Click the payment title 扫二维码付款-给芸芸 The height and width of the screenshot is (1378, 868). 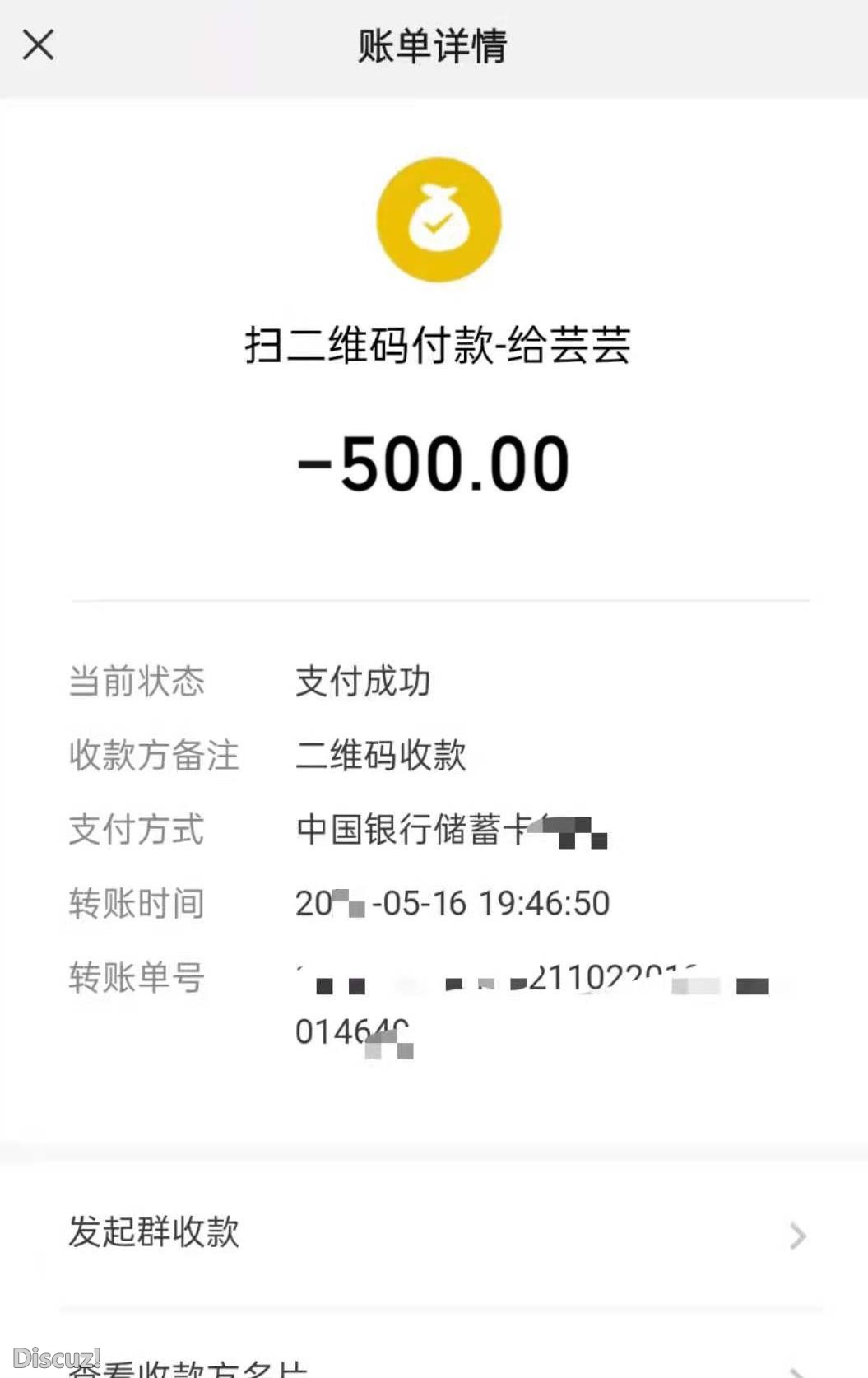pos(438,346)
